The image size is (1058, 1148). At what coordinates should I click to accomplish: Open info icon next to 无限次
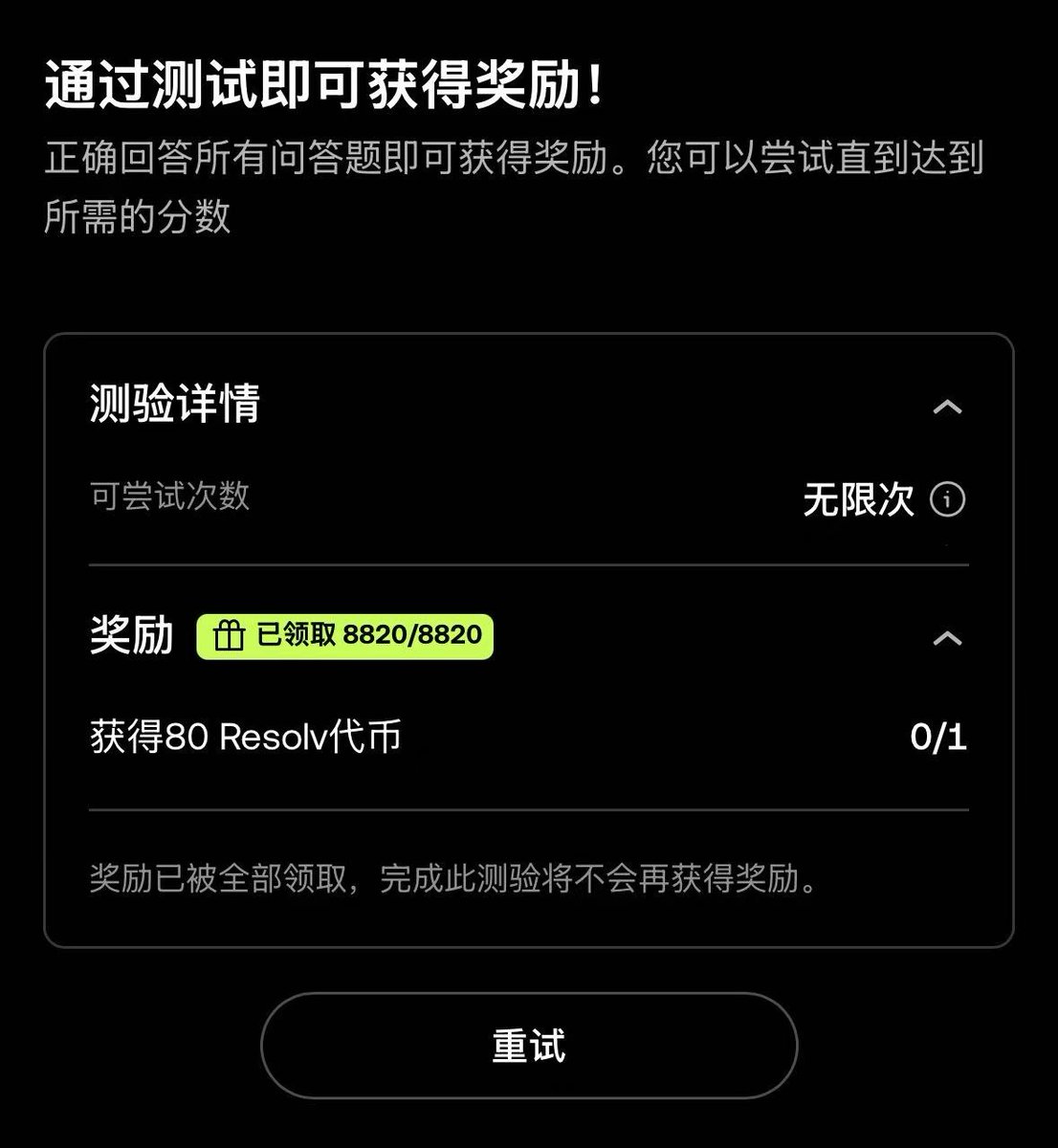click(947, 499)
